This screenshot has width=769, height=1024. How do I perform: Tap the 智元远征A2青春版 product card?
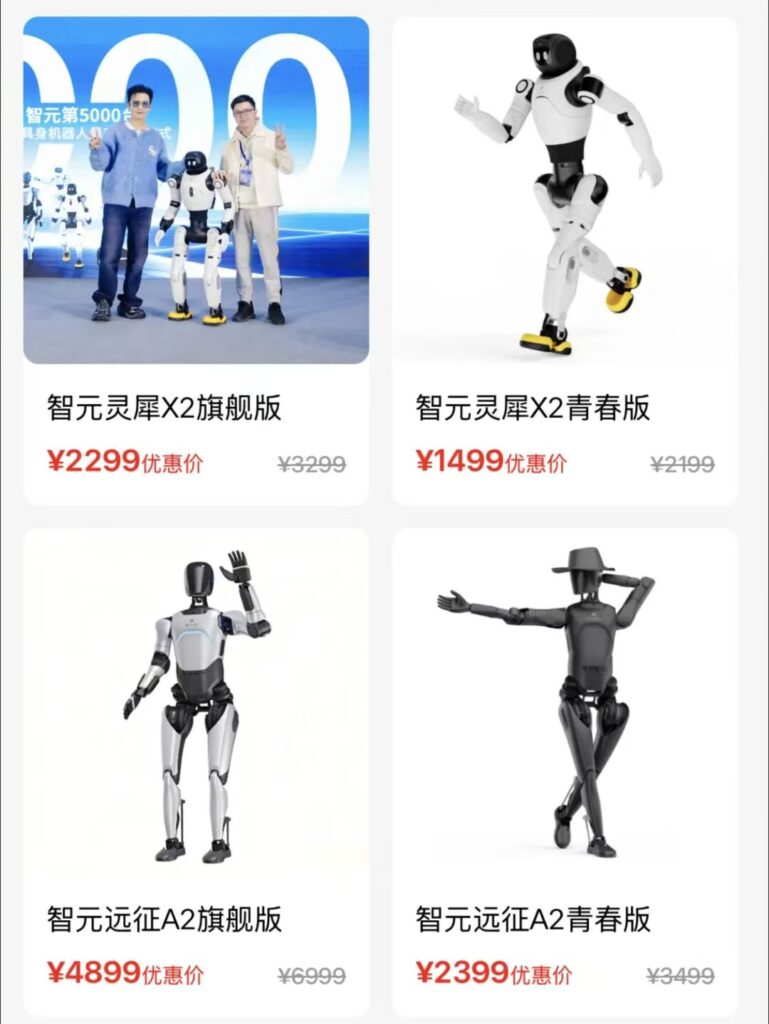(x=564, y=770)
